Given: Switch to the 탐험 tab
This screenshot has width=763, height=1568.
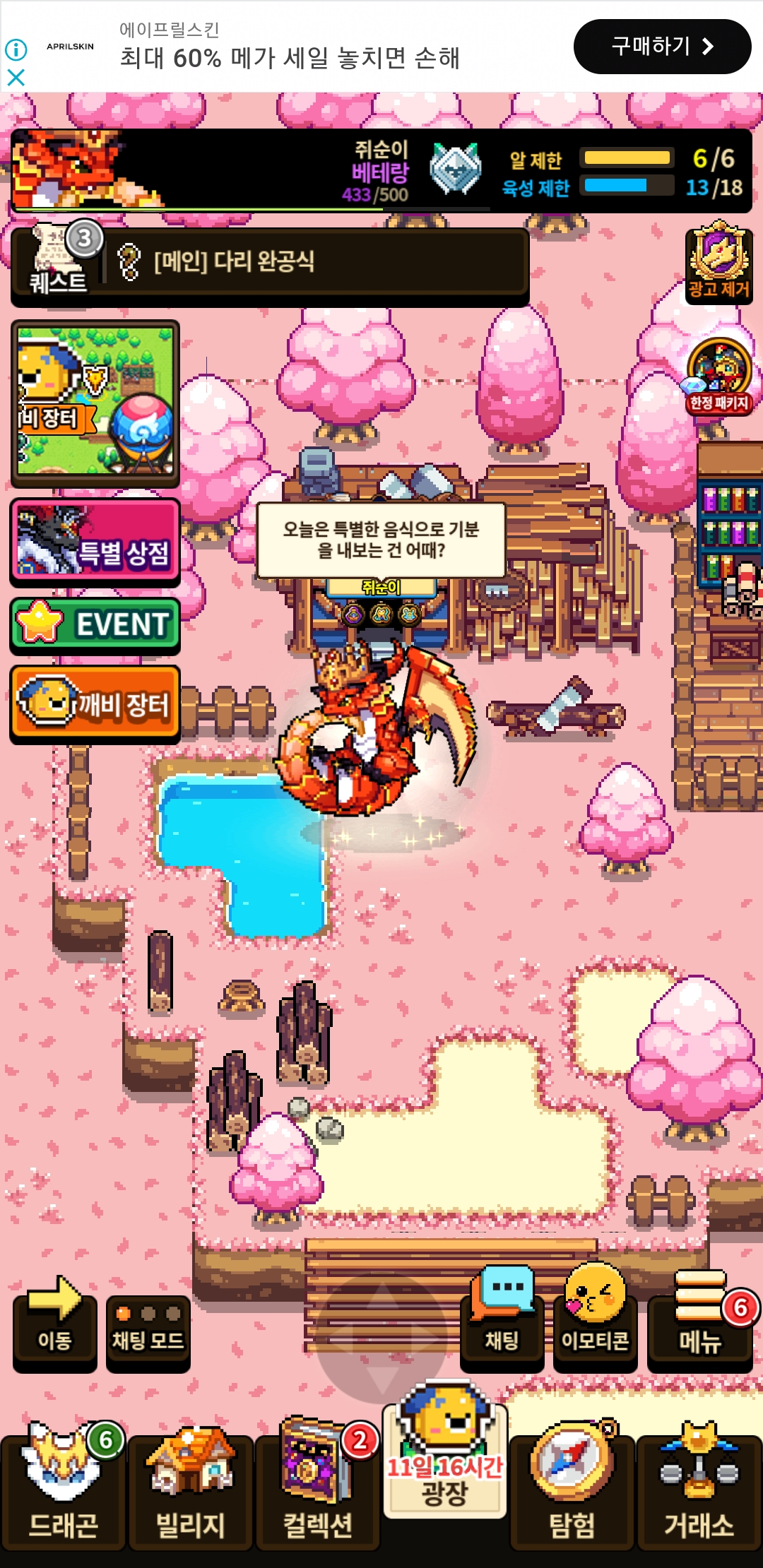Looking at the screenshot, I should point(572,1490).
